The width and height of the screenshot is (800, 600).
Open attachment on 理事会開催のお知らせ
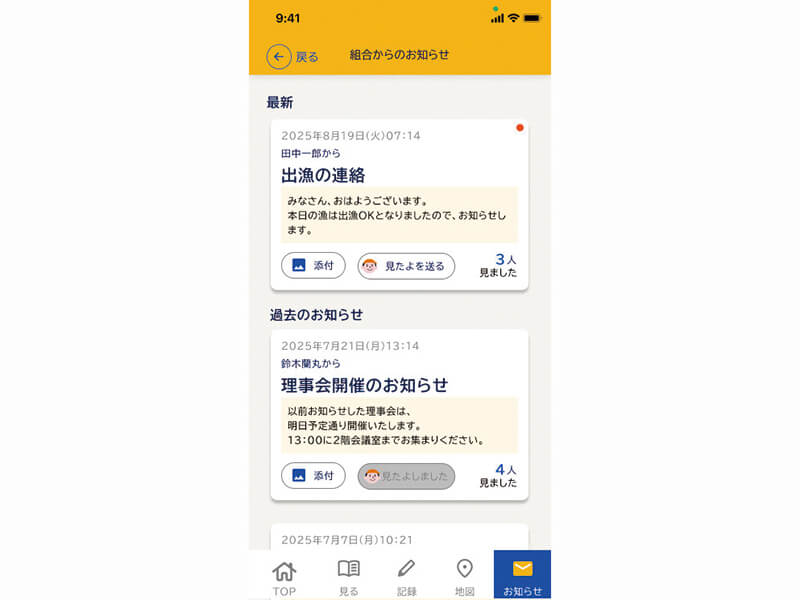click(x=313, y=476)
